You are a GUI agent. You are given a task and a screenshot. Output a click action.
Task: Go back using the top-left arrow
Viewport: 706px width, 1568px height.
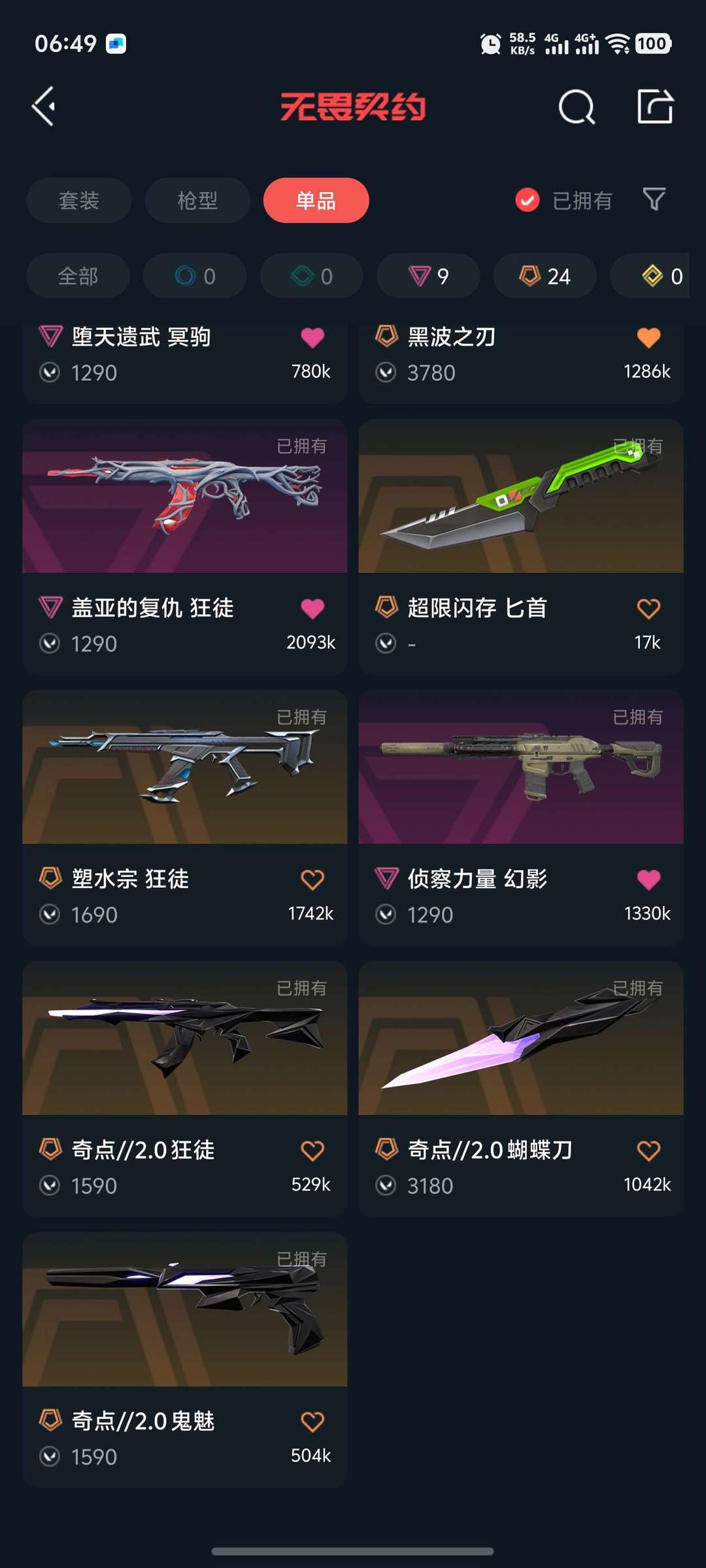point(43,106)
